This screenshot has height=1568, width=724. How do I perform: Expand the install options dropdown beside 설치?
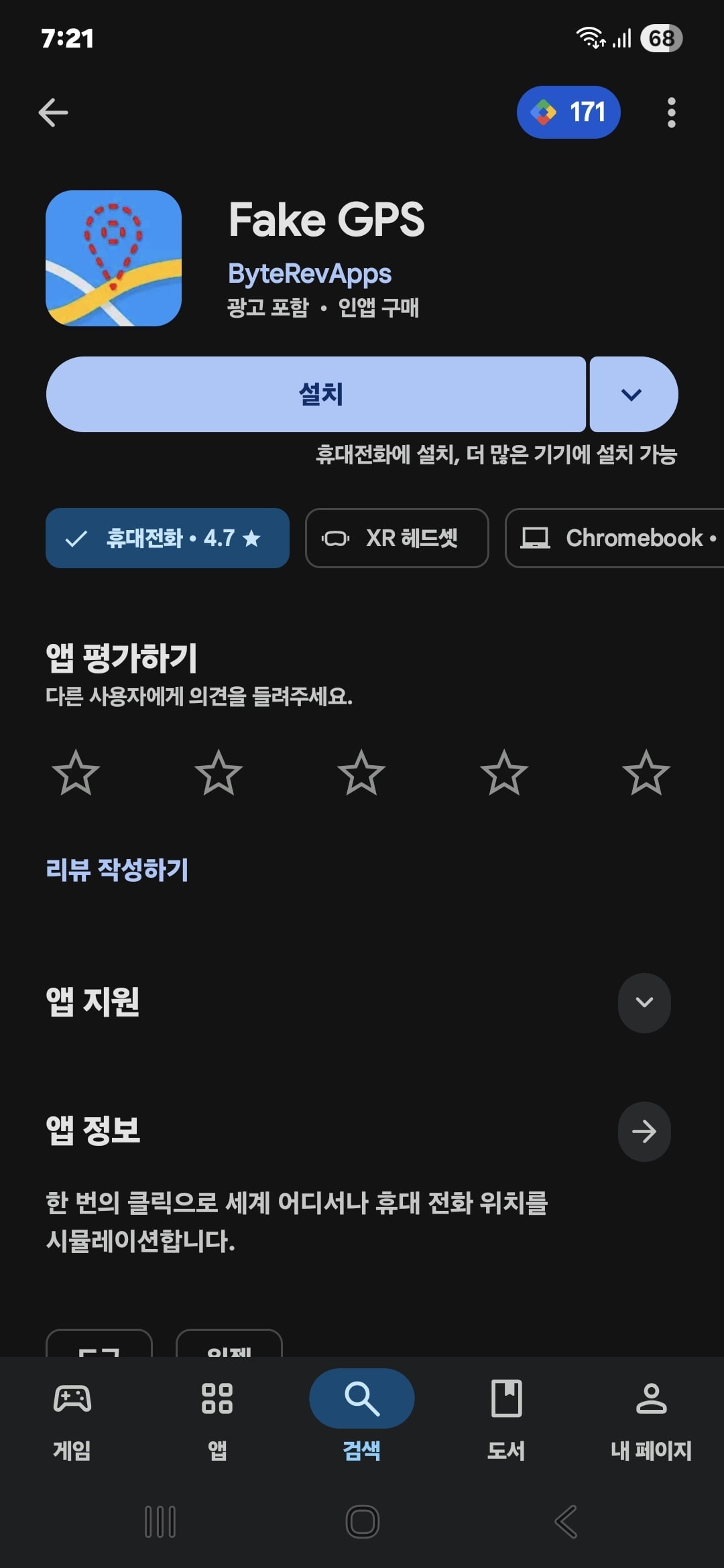[631, 394]
